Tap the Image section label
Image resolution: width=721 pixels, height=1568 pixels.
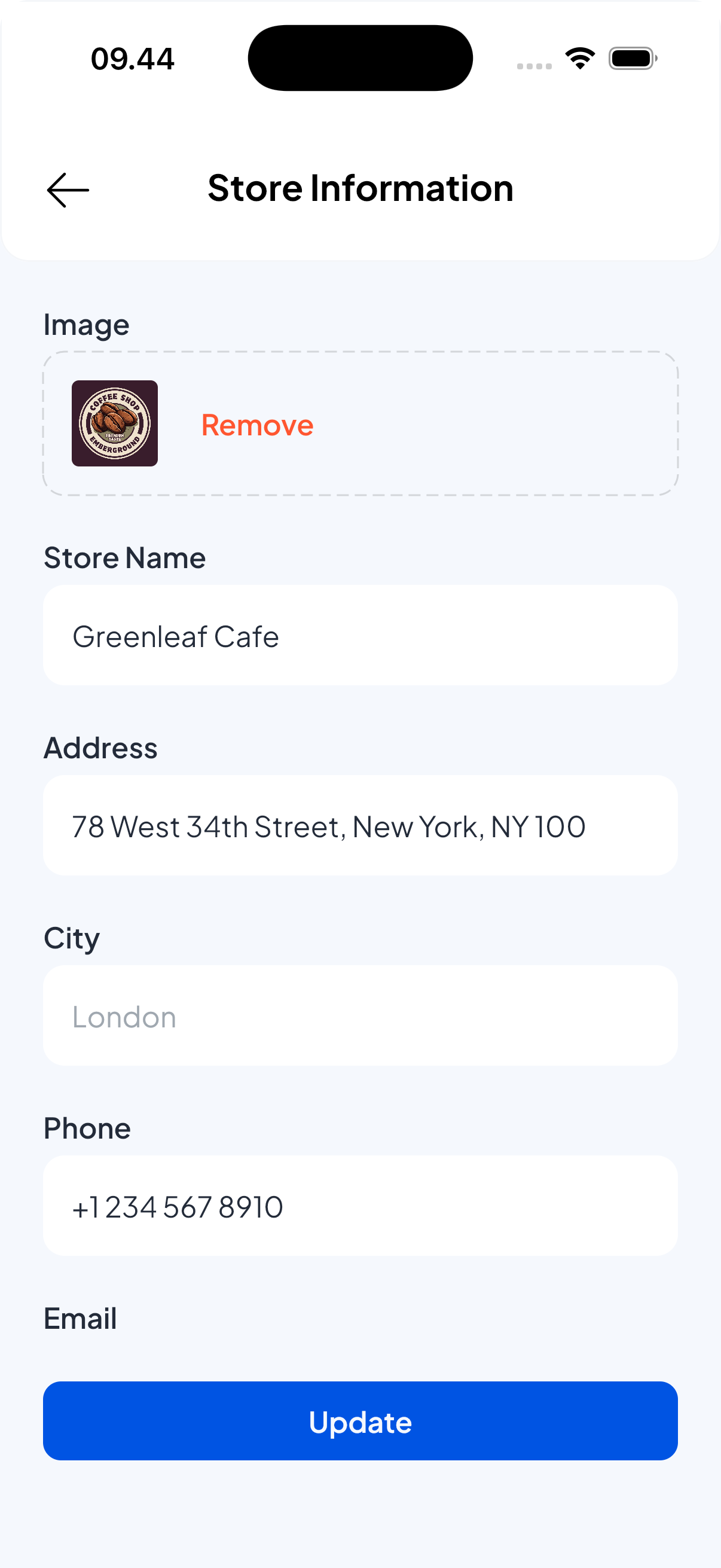[85, 325]
